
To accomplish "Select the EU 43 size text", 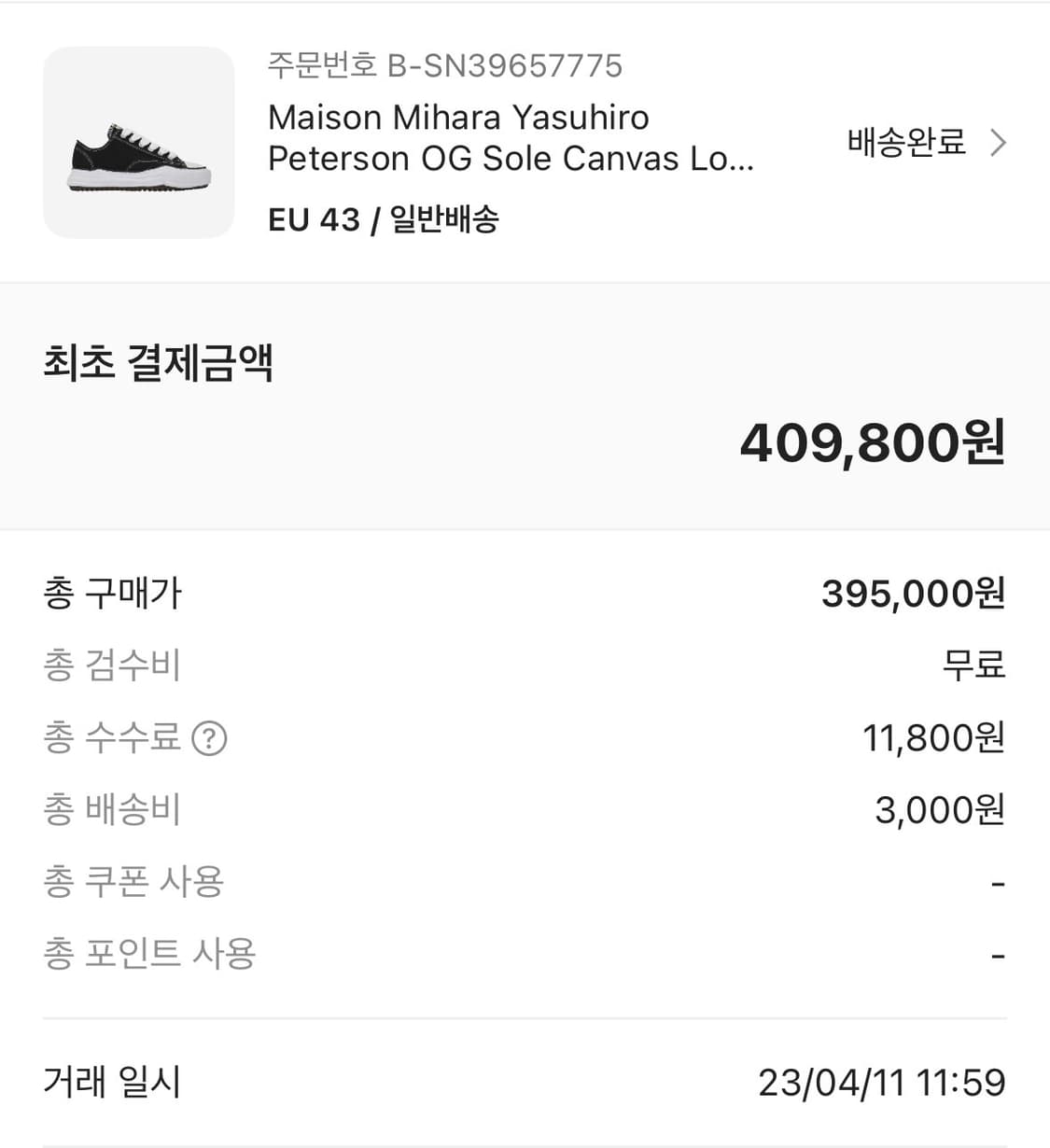I will pos(312,219).
